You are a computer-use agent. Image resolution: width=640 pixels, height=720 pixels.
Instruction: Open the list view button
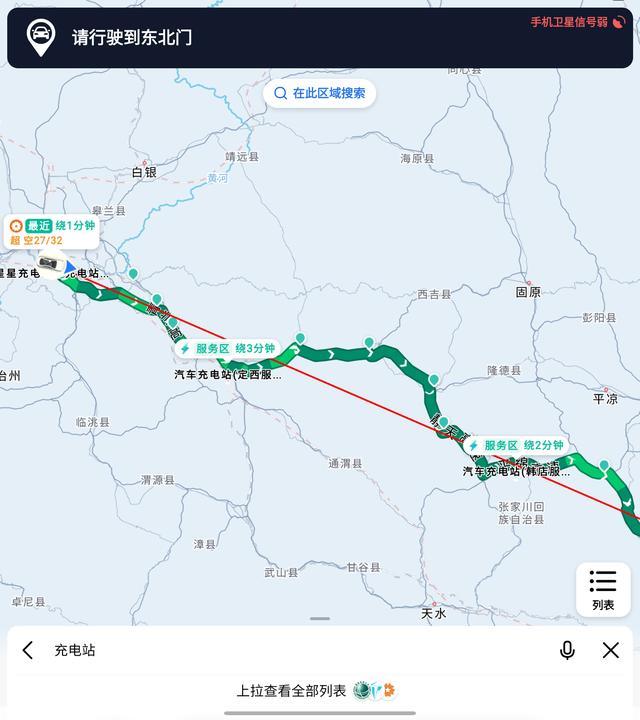(603, 589)
